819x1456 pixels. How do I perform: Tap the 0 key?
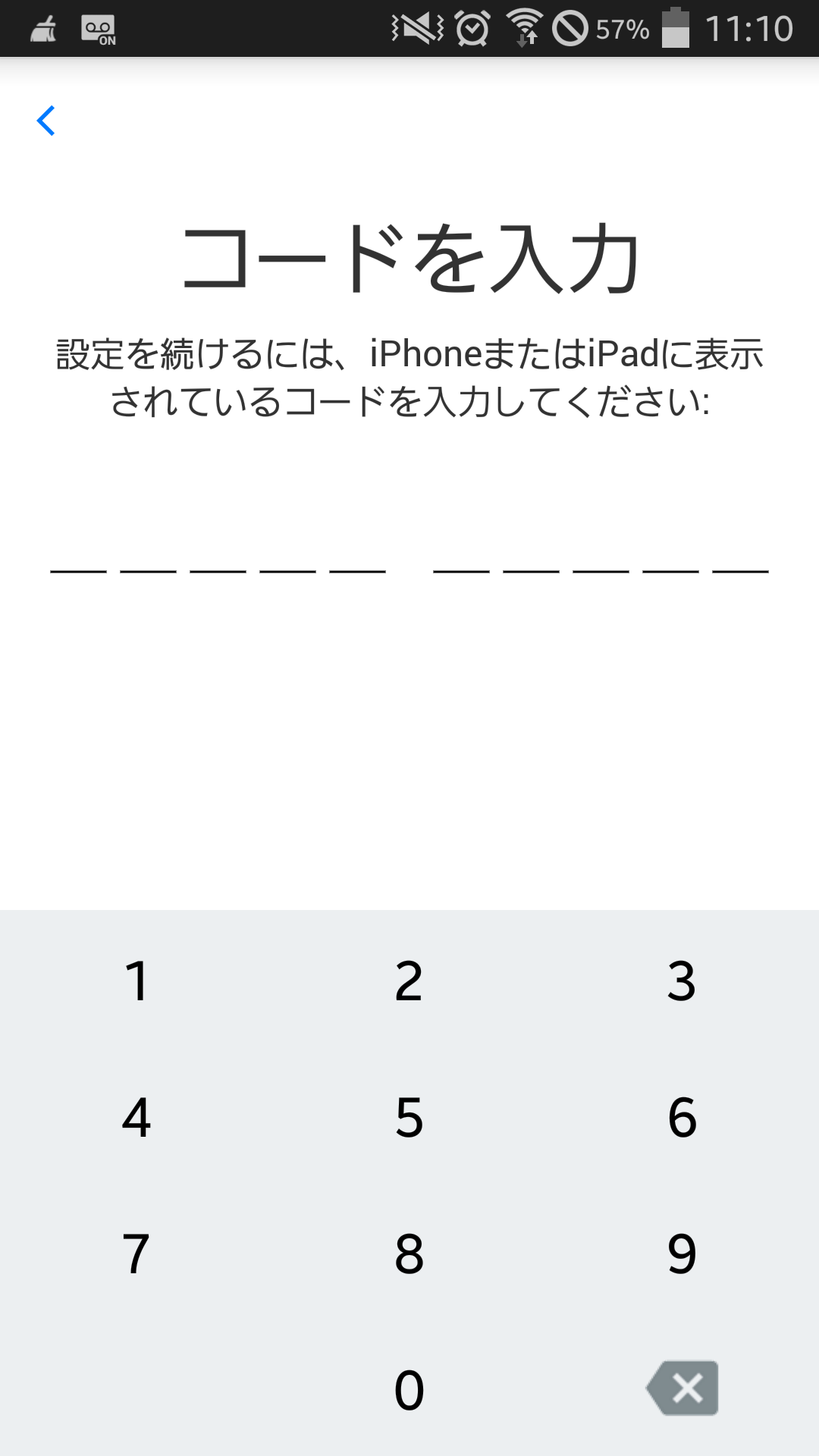[409, 1389]
